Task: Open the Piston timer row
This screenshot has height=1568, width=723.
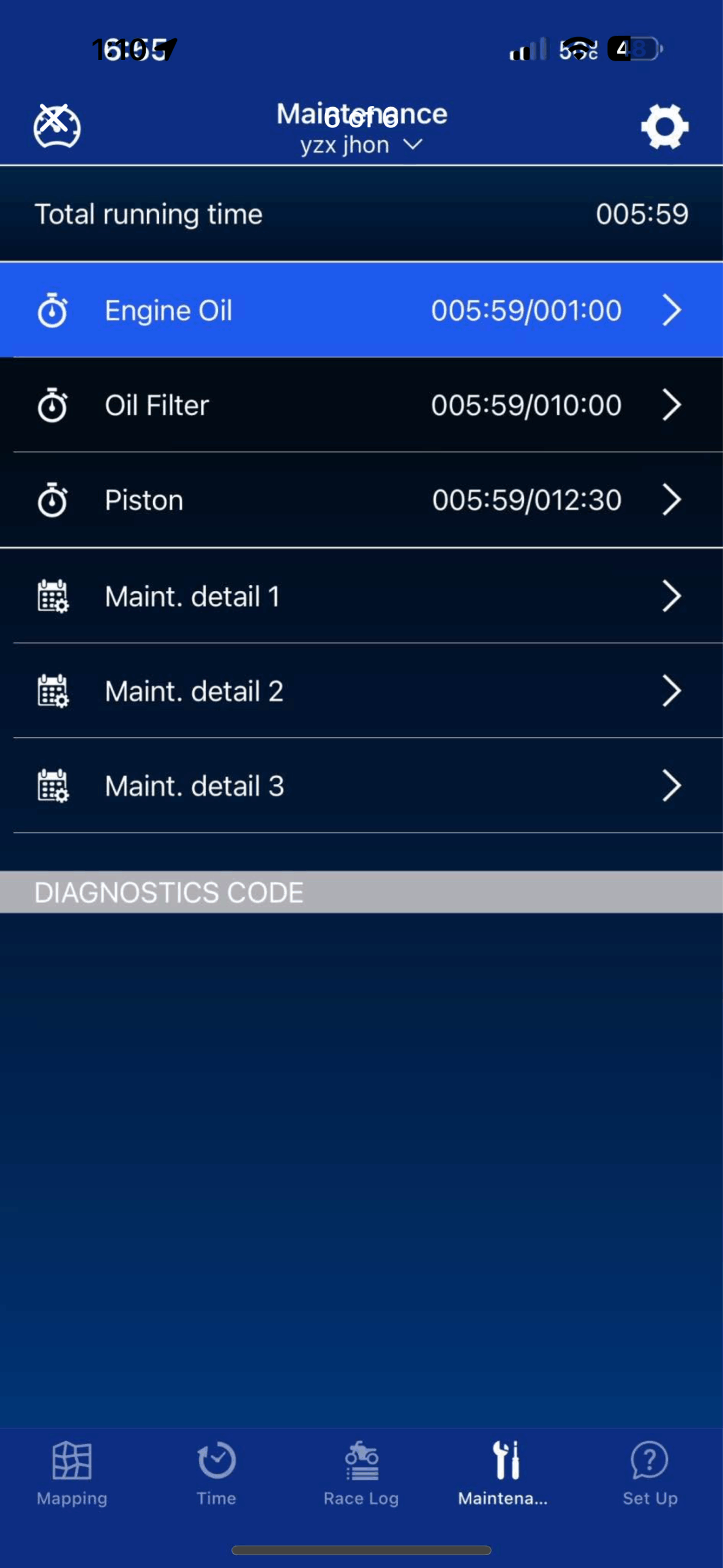Action: [x=361, y=500]
